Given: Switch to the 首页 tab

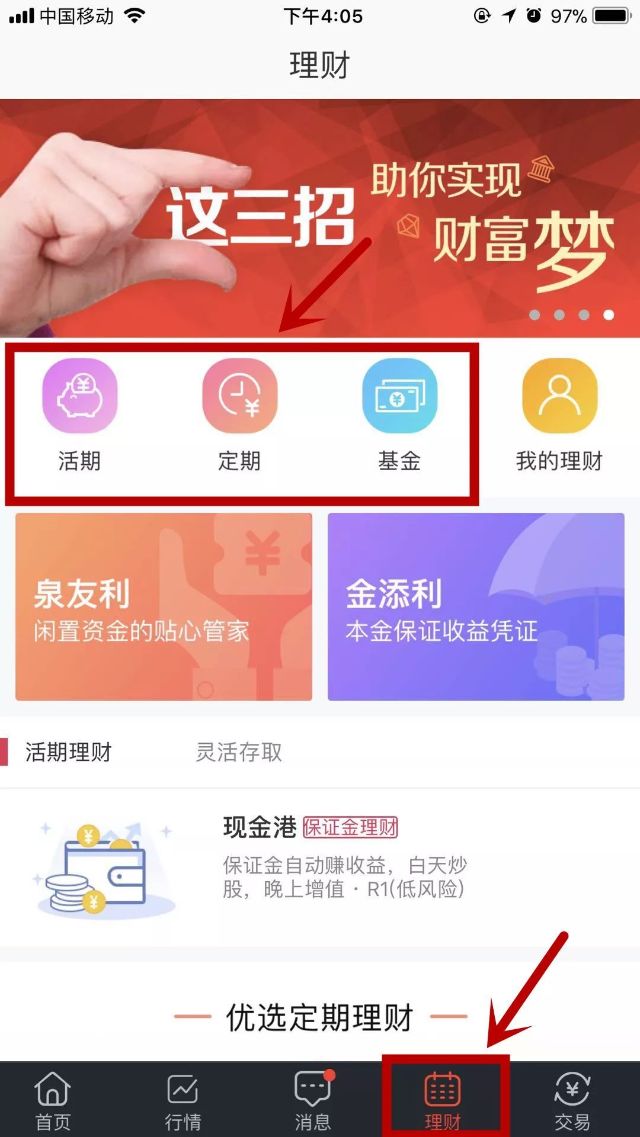Looking at the screenshot, I should (53, 1100).
